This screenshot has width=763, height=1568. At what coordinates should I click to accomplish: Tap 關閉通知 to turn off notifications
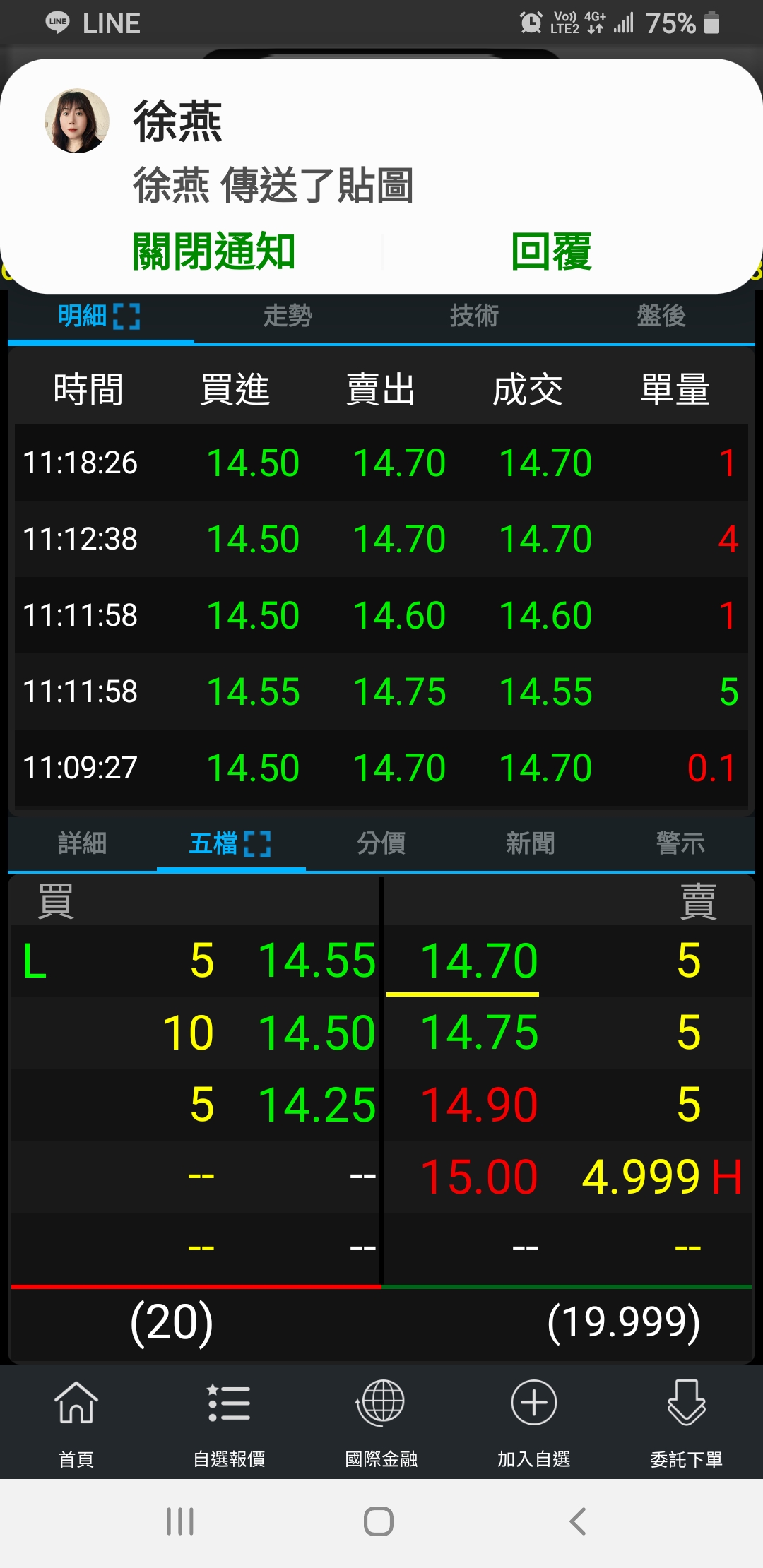pos(213,251)
